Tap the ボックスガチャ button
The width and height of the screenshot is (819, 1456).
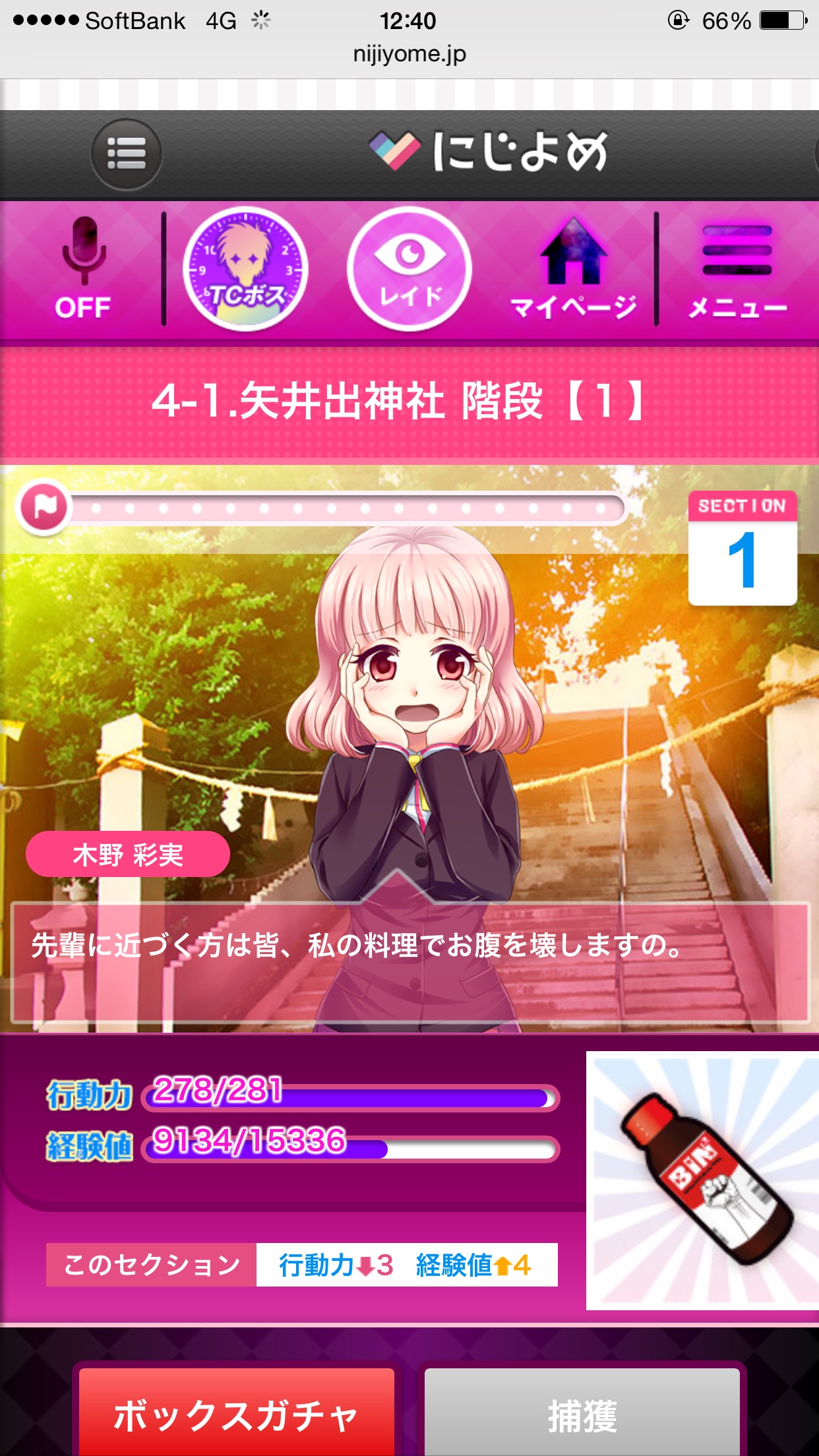(x=236, y=1414)
